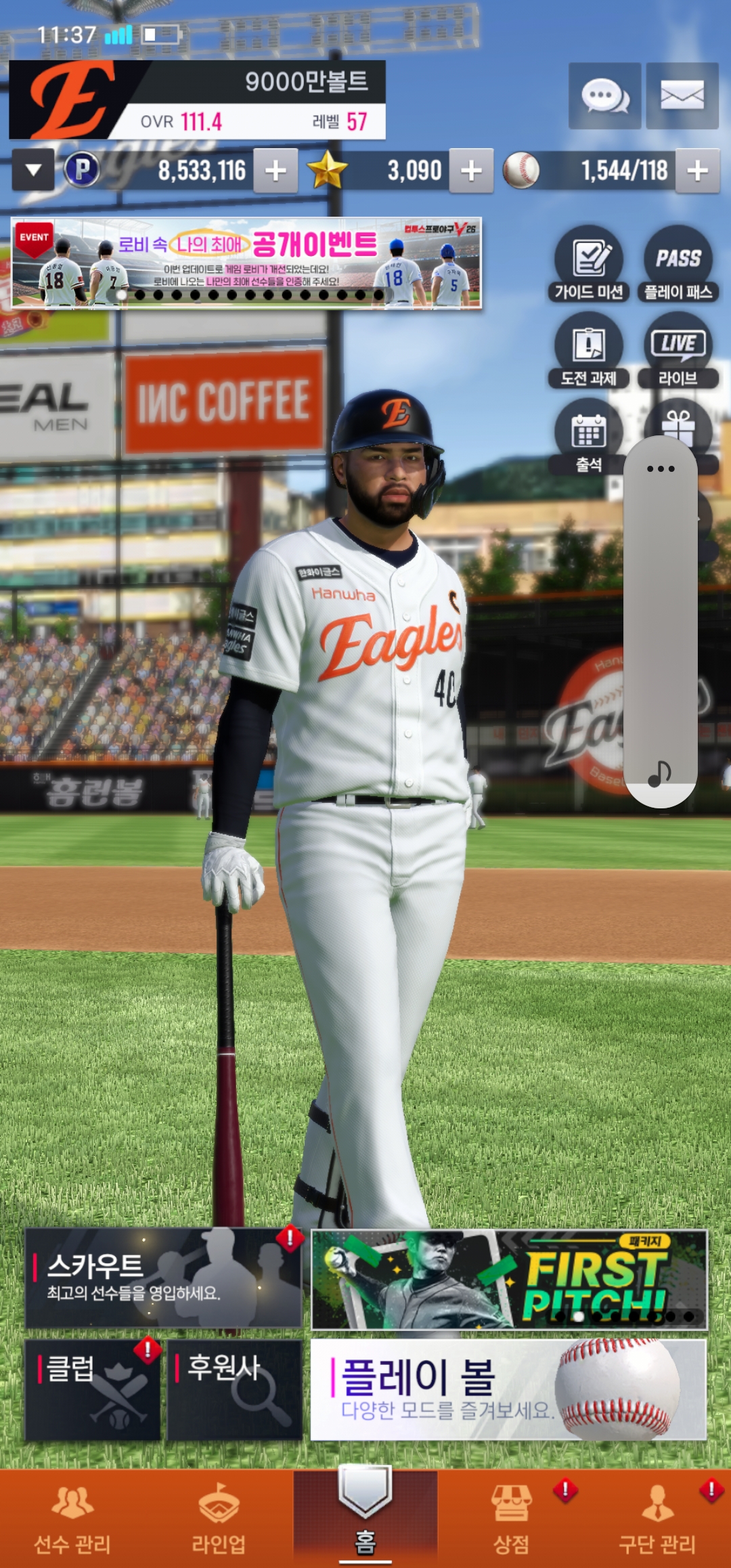Open the 클럽 tile
Image resolution: width=731 pixels, height=1568 pixels.
pos(93,1389)
